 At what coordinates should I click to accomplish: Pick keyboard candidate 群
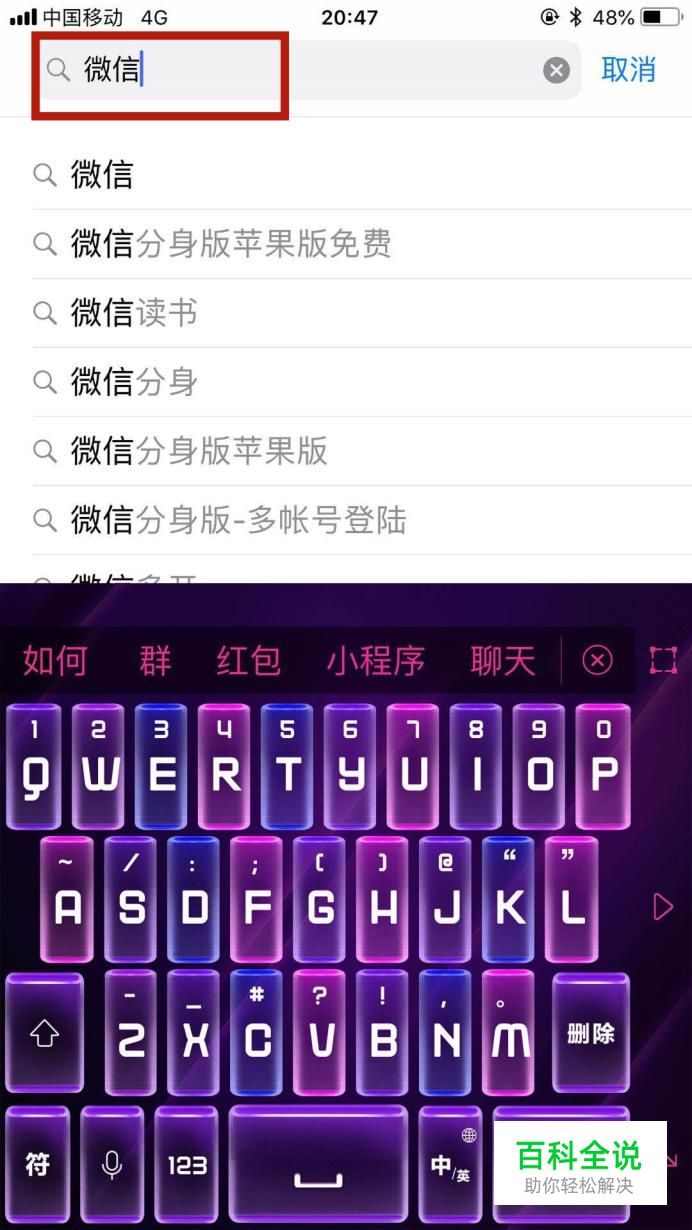pos(155,661)
